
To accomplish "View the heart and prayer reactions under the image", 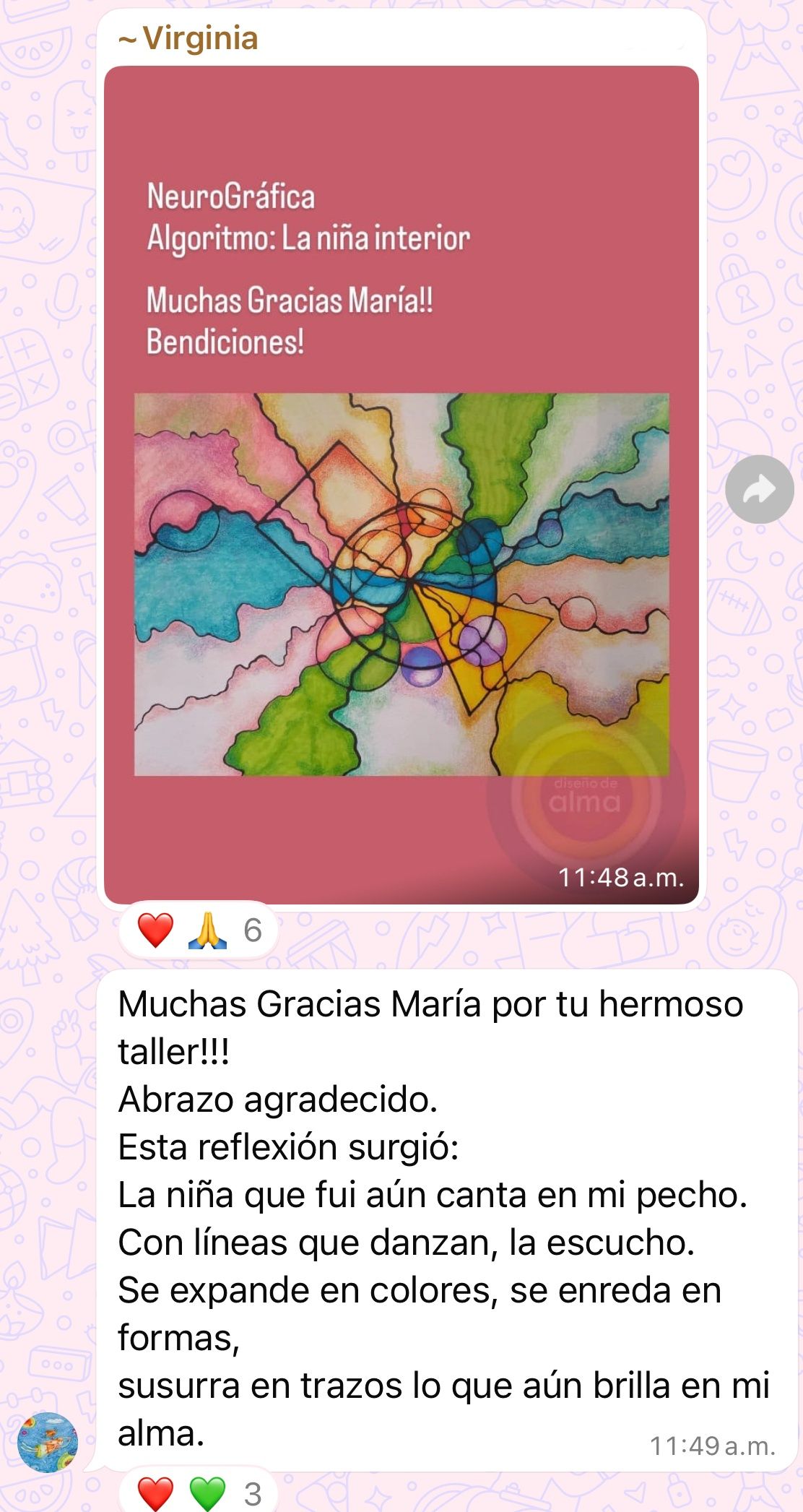I will (198, 930).
